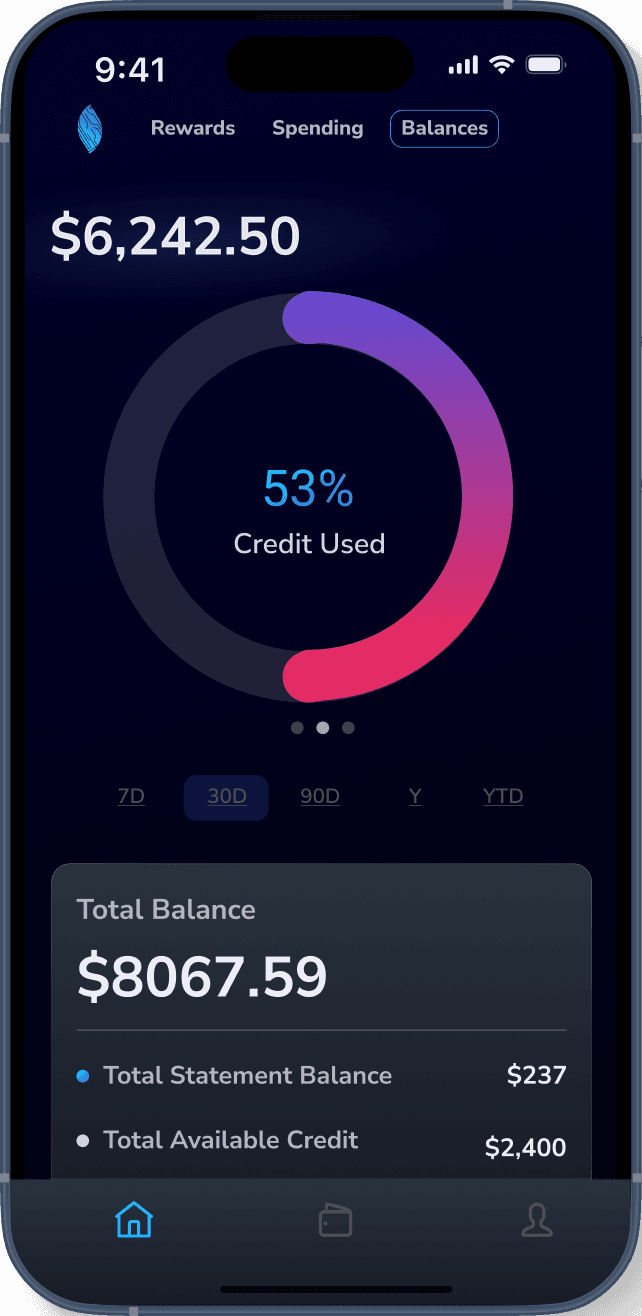Open the wallet tab
This screenshot has width=642, height=1316.
(335, 1221)
